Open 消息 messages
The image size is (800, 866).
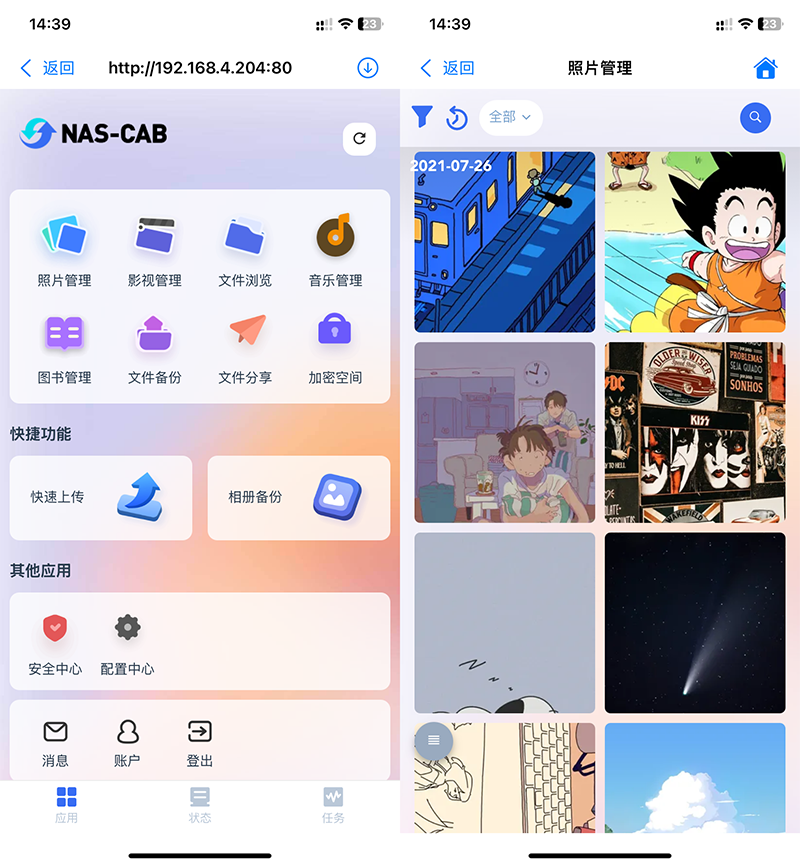pyautogui.click(x=55, y=743)
